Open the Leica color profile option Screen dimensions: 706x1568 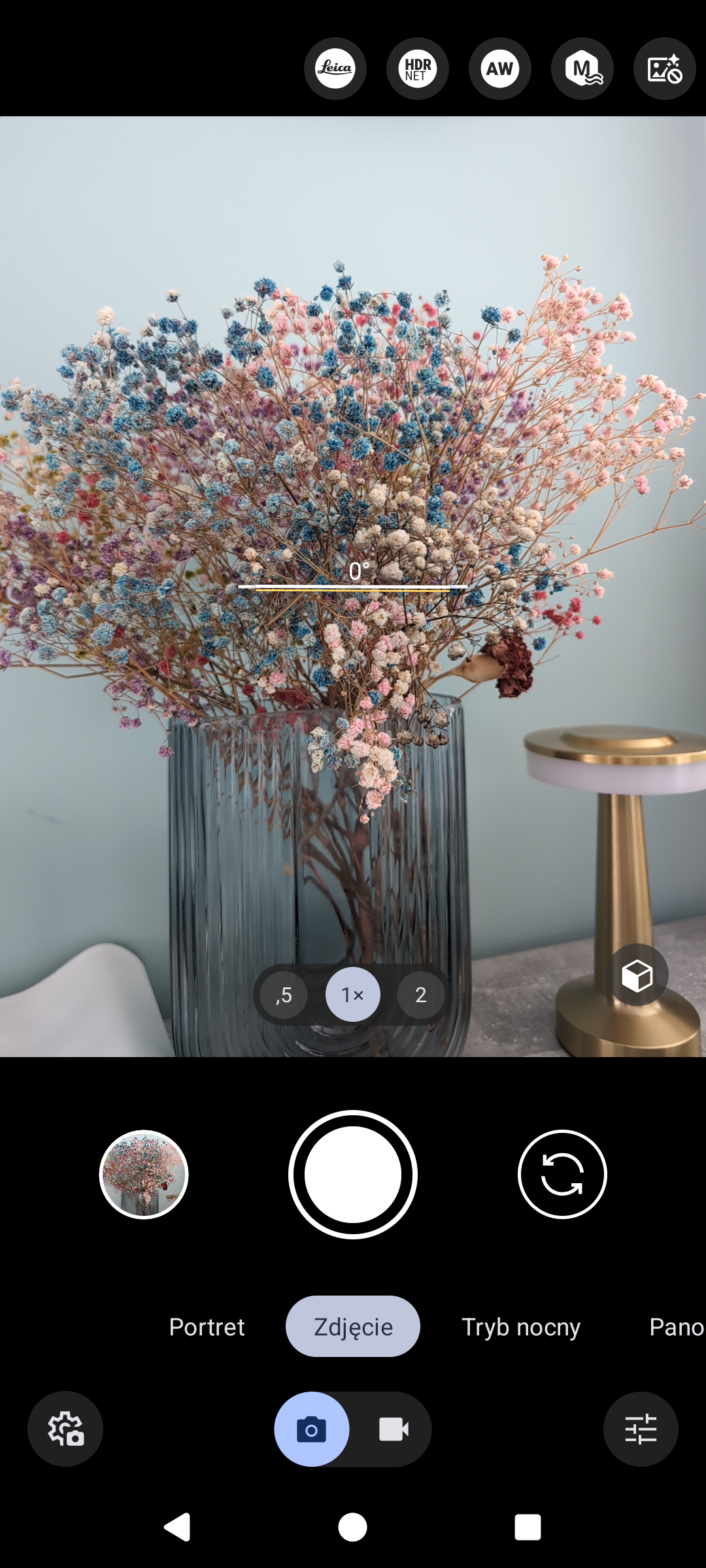[335, 69]
